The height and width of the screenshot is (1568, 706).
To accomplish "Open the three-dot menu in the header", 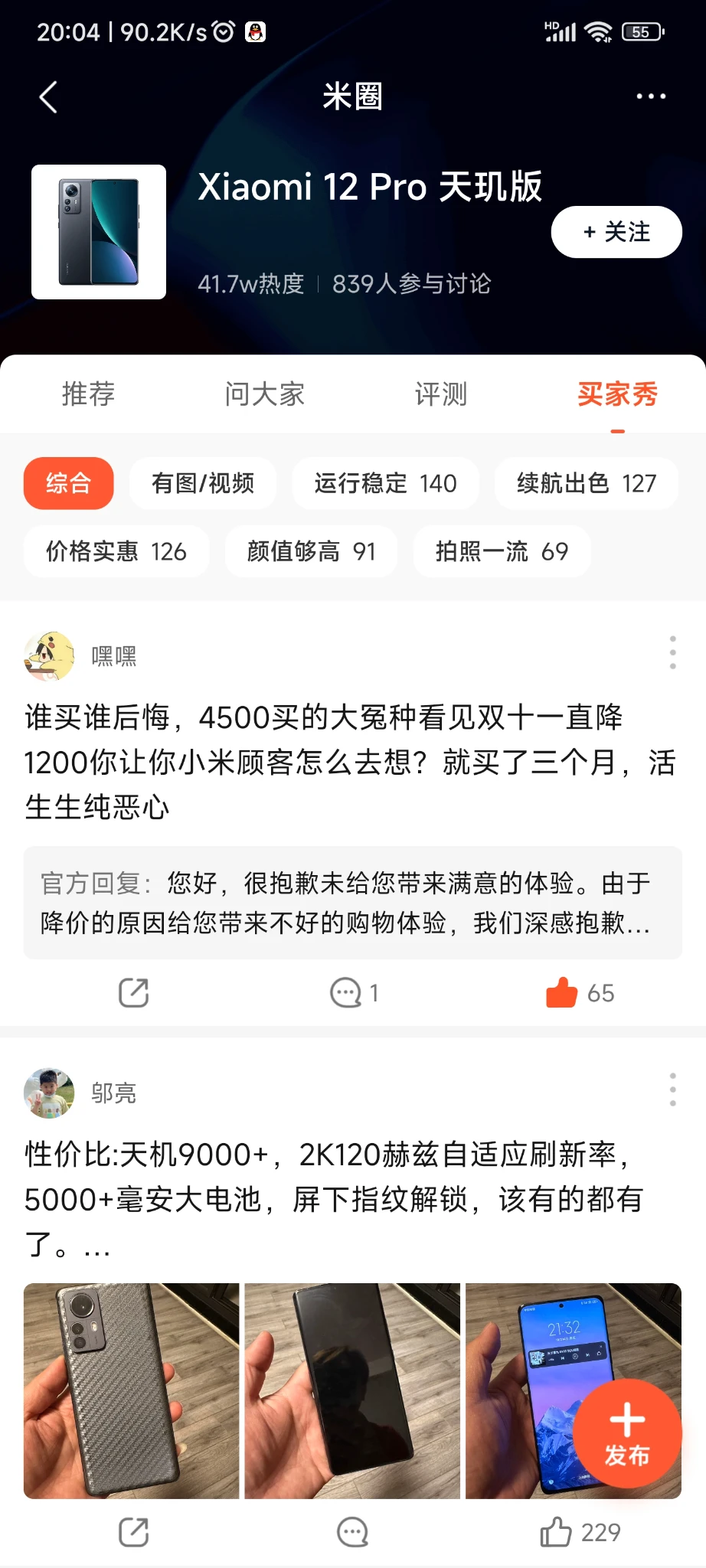I will pyautogui.click(x=651, y=96).
